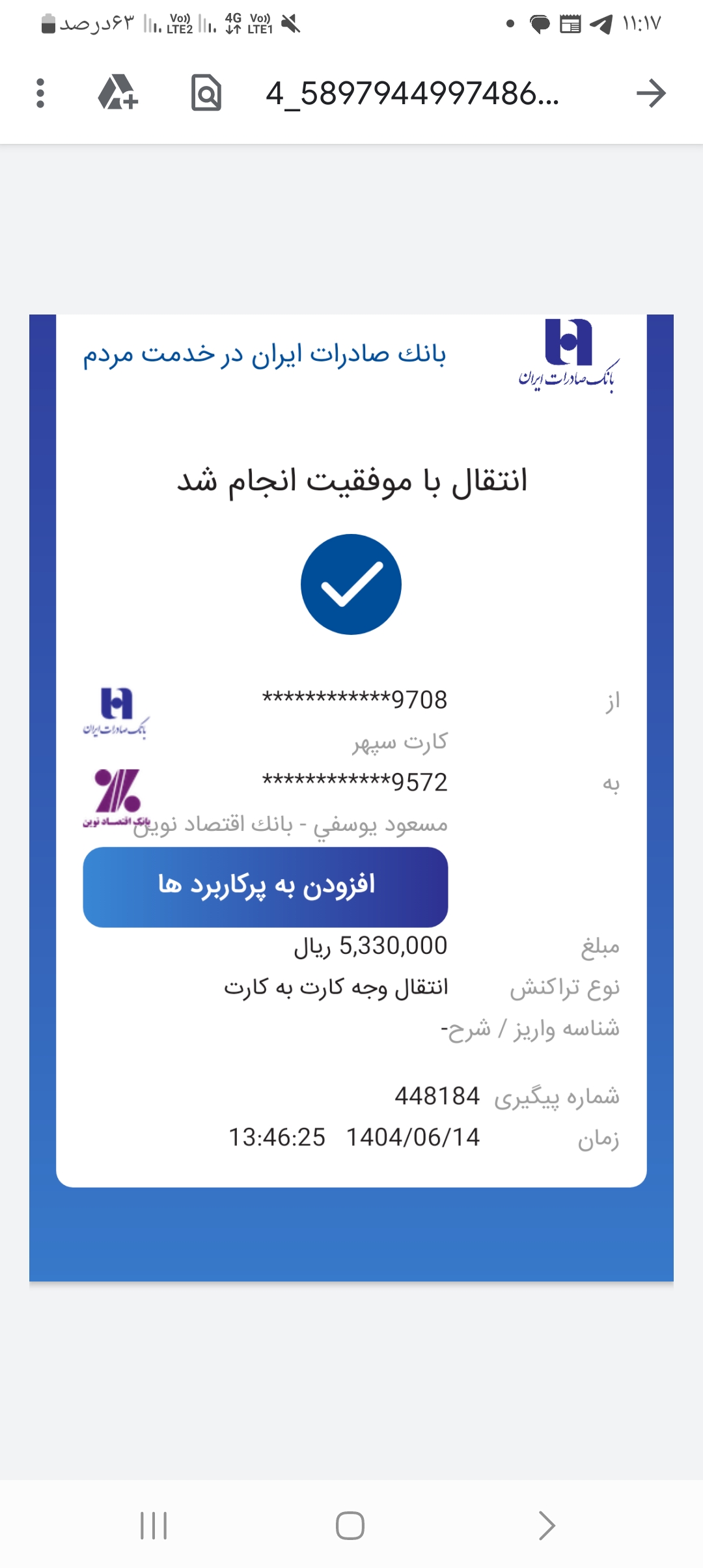Screen dimensions: 703x1568
Task: Go back using the top arrow
Action: tap(651, 93)
